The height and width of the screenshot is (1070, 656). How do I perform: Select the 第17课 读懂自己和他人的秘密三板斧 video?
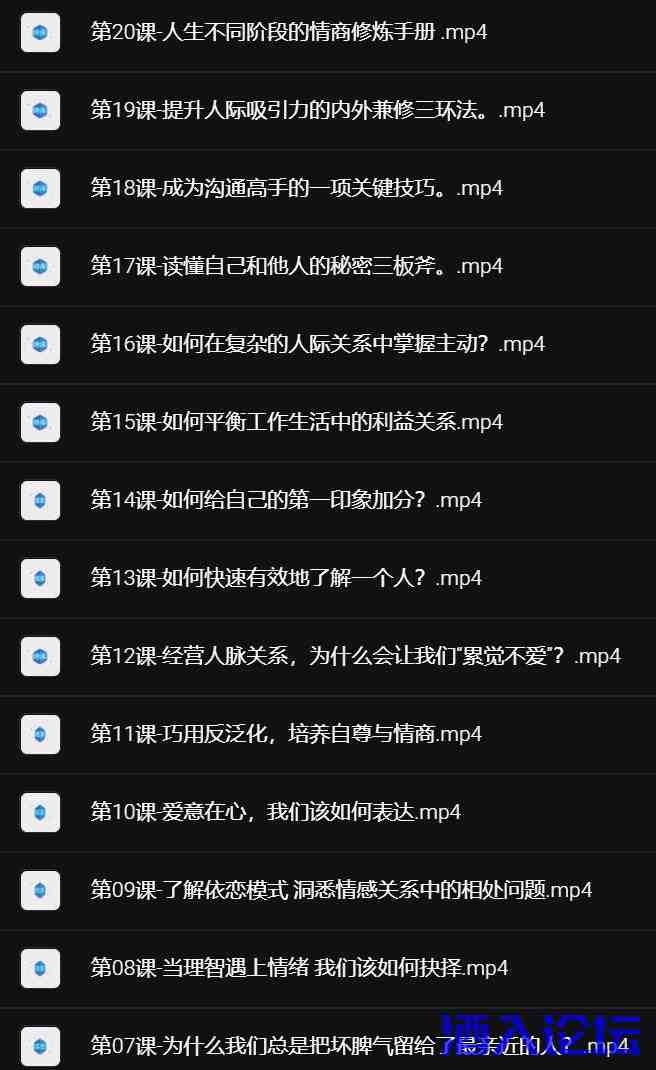click(296, 266)
